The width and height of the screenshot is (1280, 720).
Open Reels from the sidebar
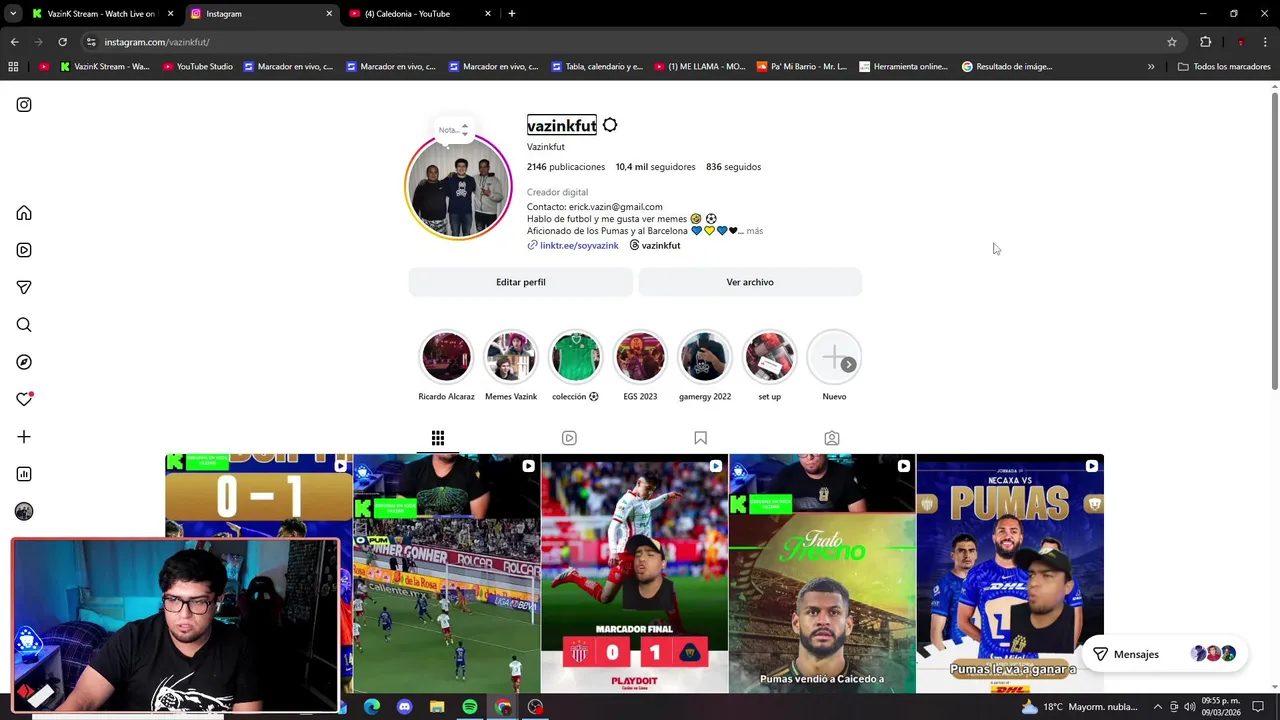coord(24,250)
